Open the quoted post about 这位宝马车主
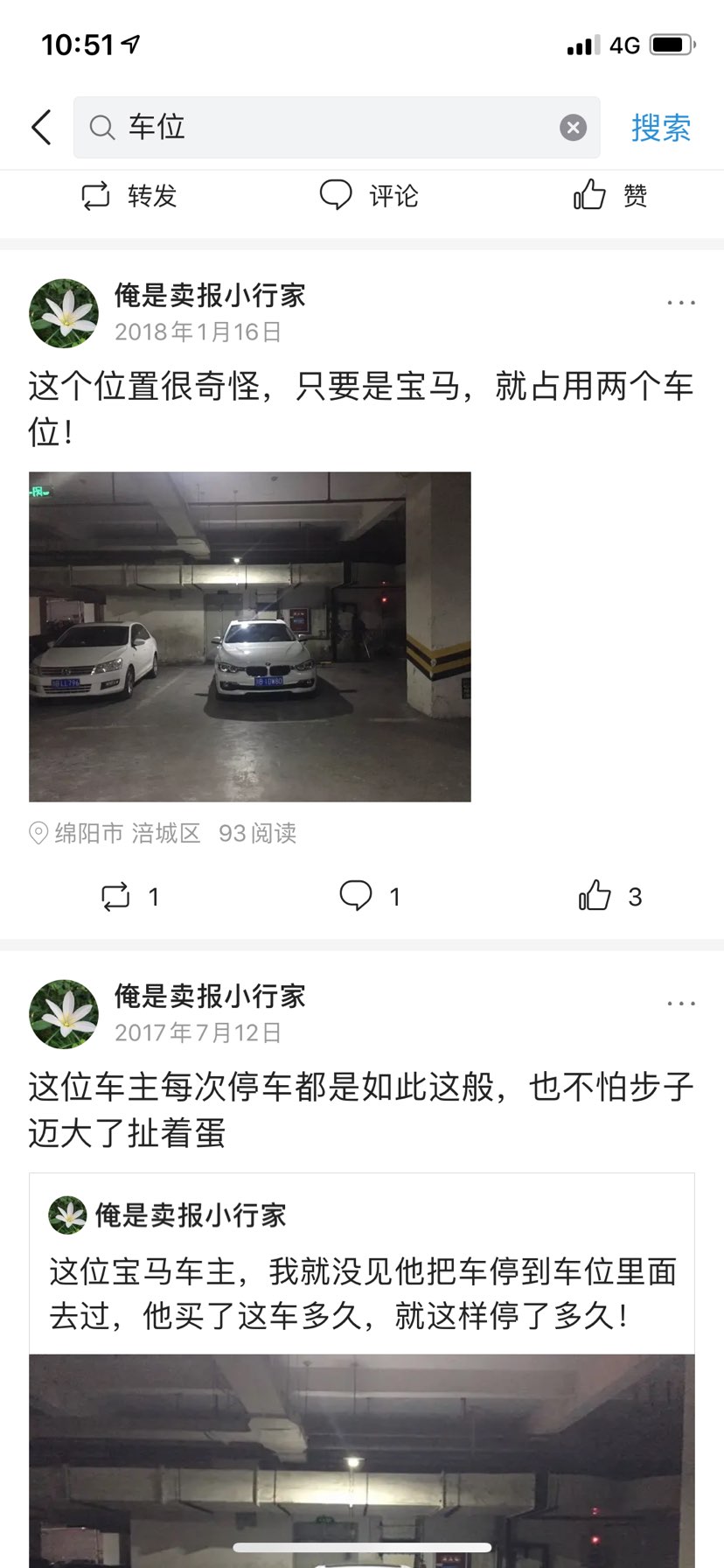The image size is (724, 1568). point(362,1293)
